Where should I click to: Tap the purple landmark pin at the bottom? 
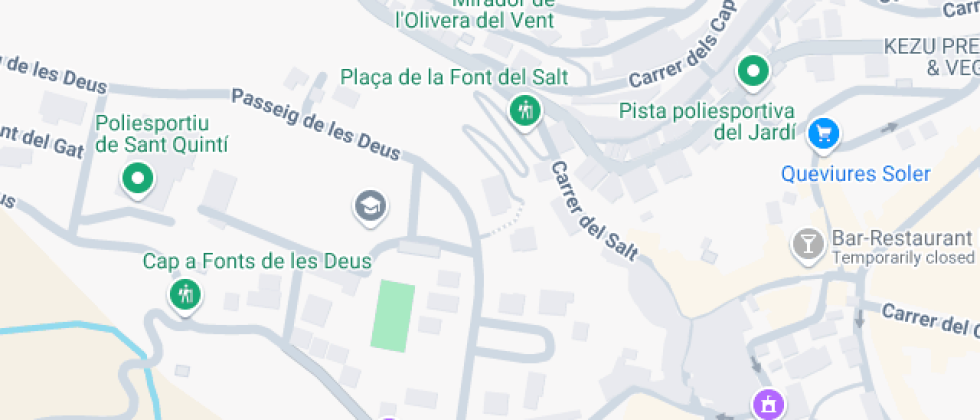click(768, 404)
